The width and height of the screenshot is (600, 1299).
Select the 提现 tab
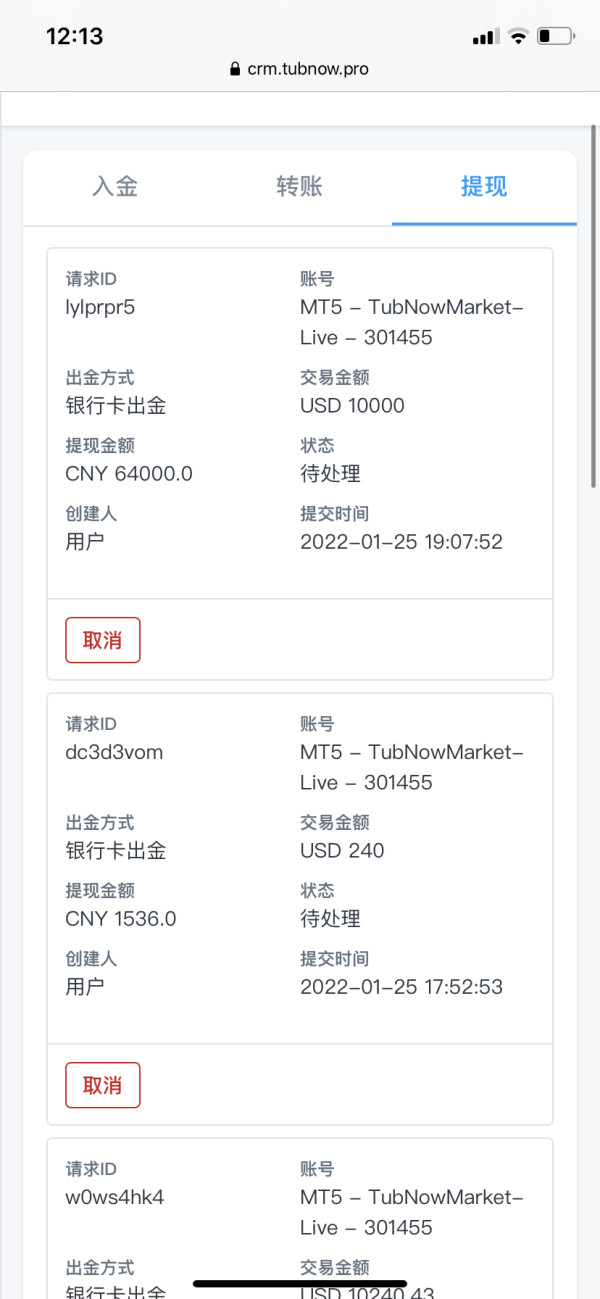484,187
